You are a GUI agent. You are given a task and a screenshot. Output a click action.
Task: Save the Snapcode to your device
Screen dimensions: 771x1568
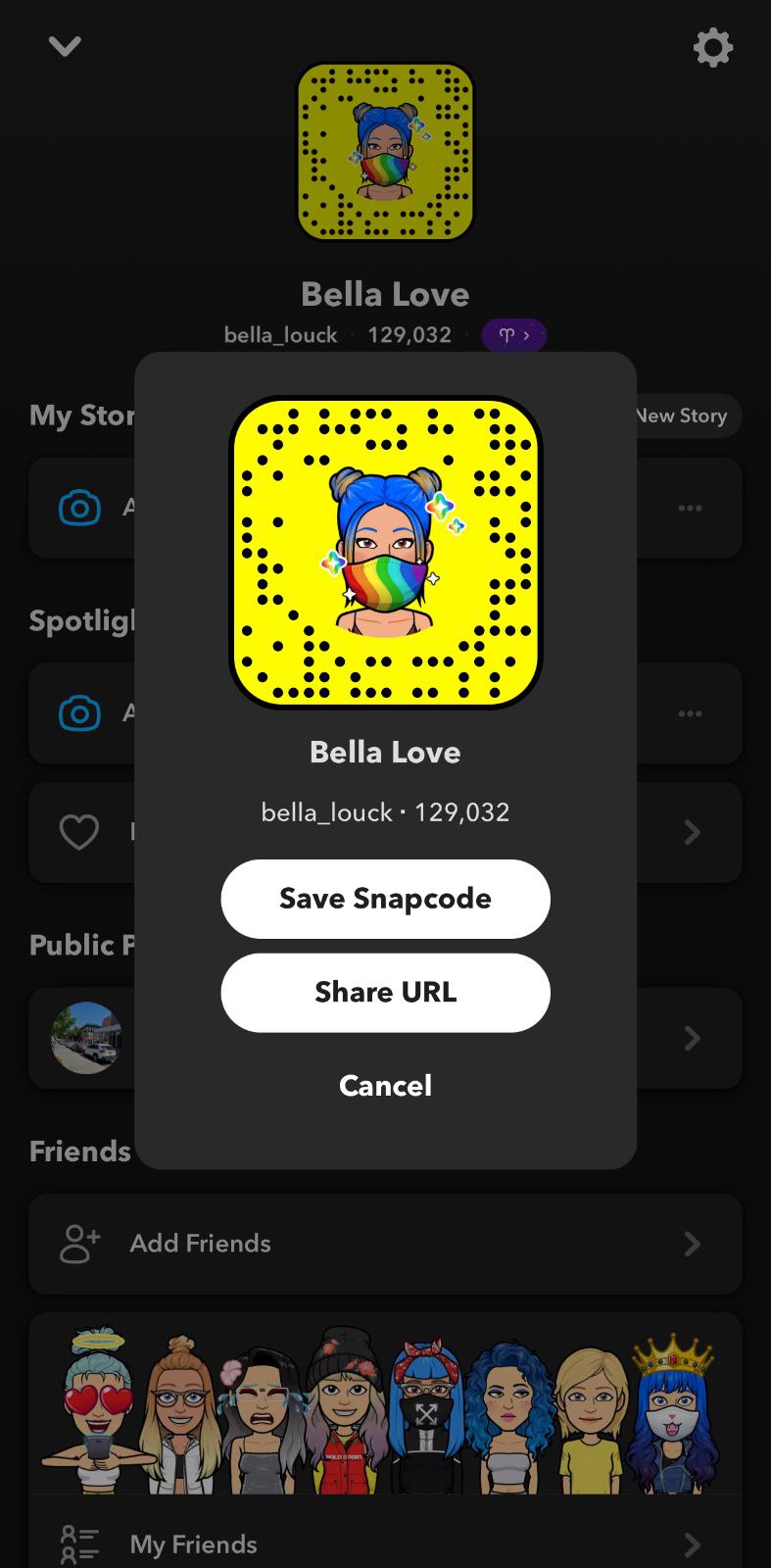click(385, 899)
